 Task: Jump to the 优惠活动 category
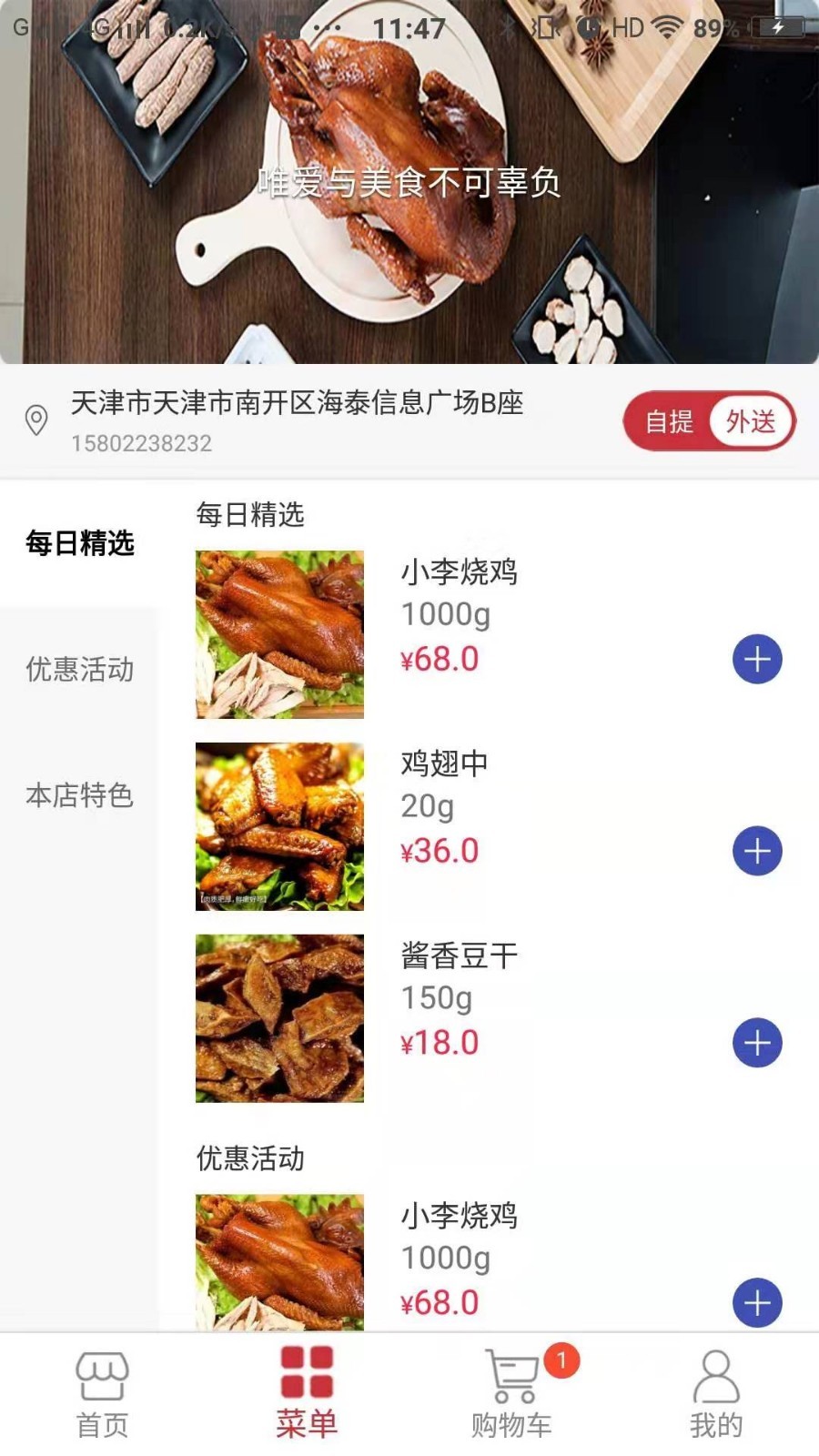tap(80, 670)
